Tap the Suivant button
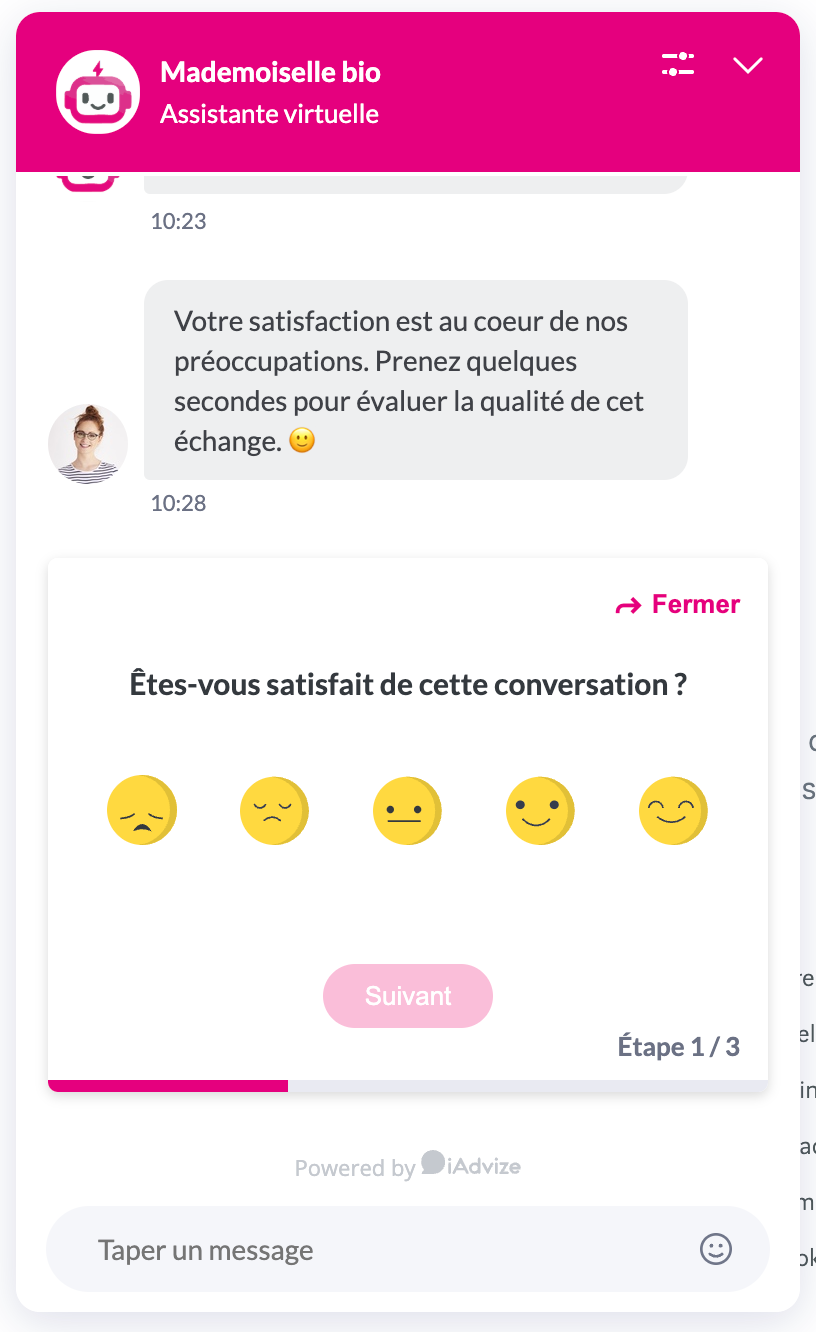 point(408,996)
